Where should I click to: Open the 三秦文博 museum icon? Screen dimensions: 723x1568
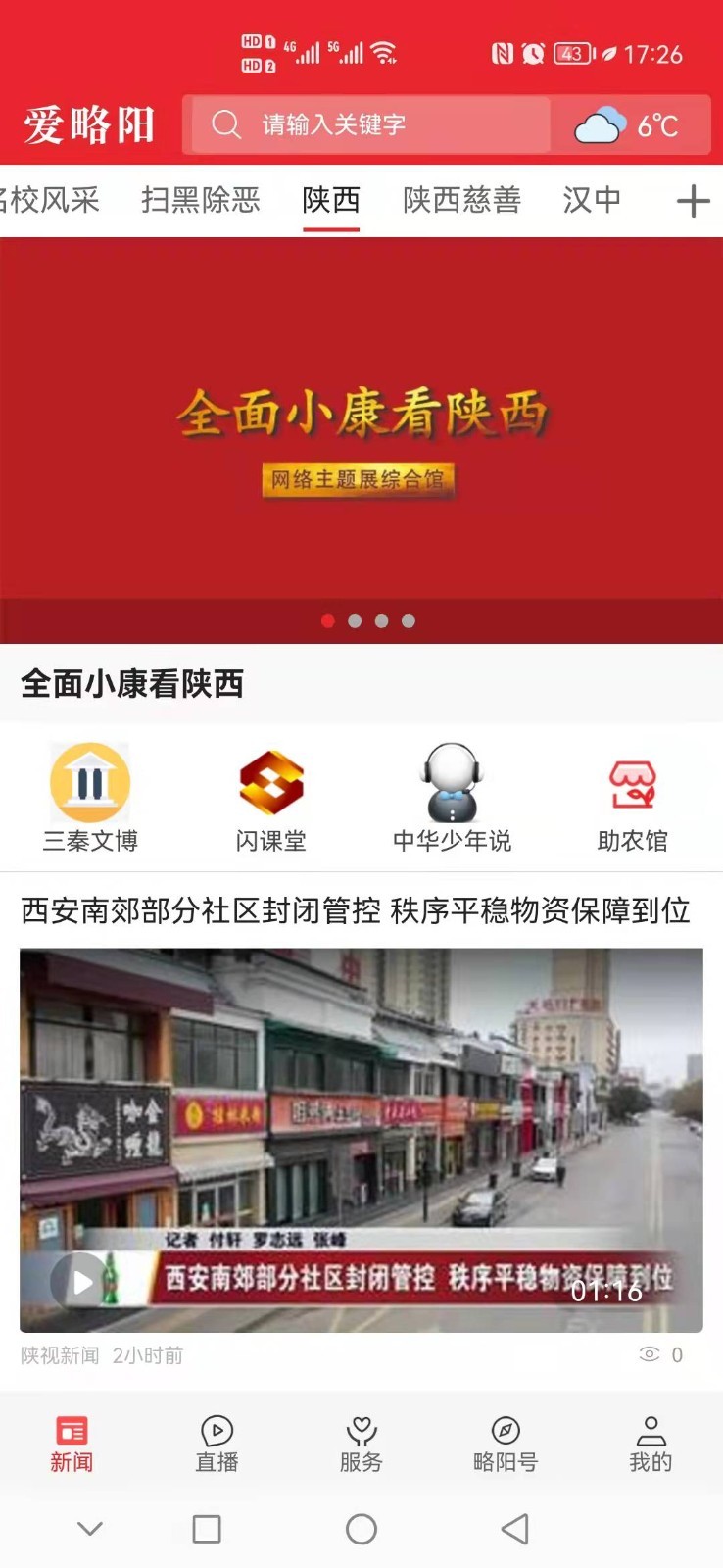(x=90, y=784)
